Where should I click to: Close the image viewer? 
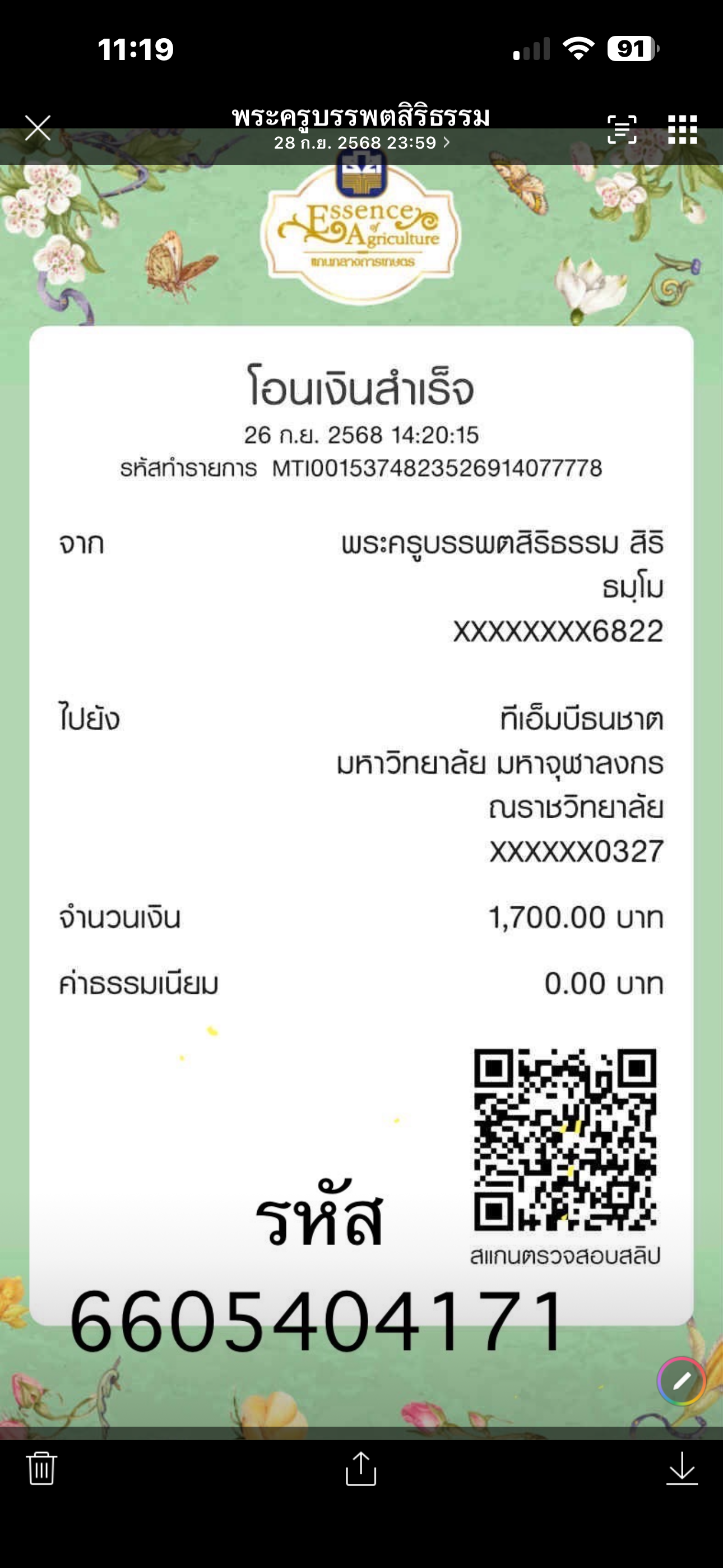coord(38,128)
